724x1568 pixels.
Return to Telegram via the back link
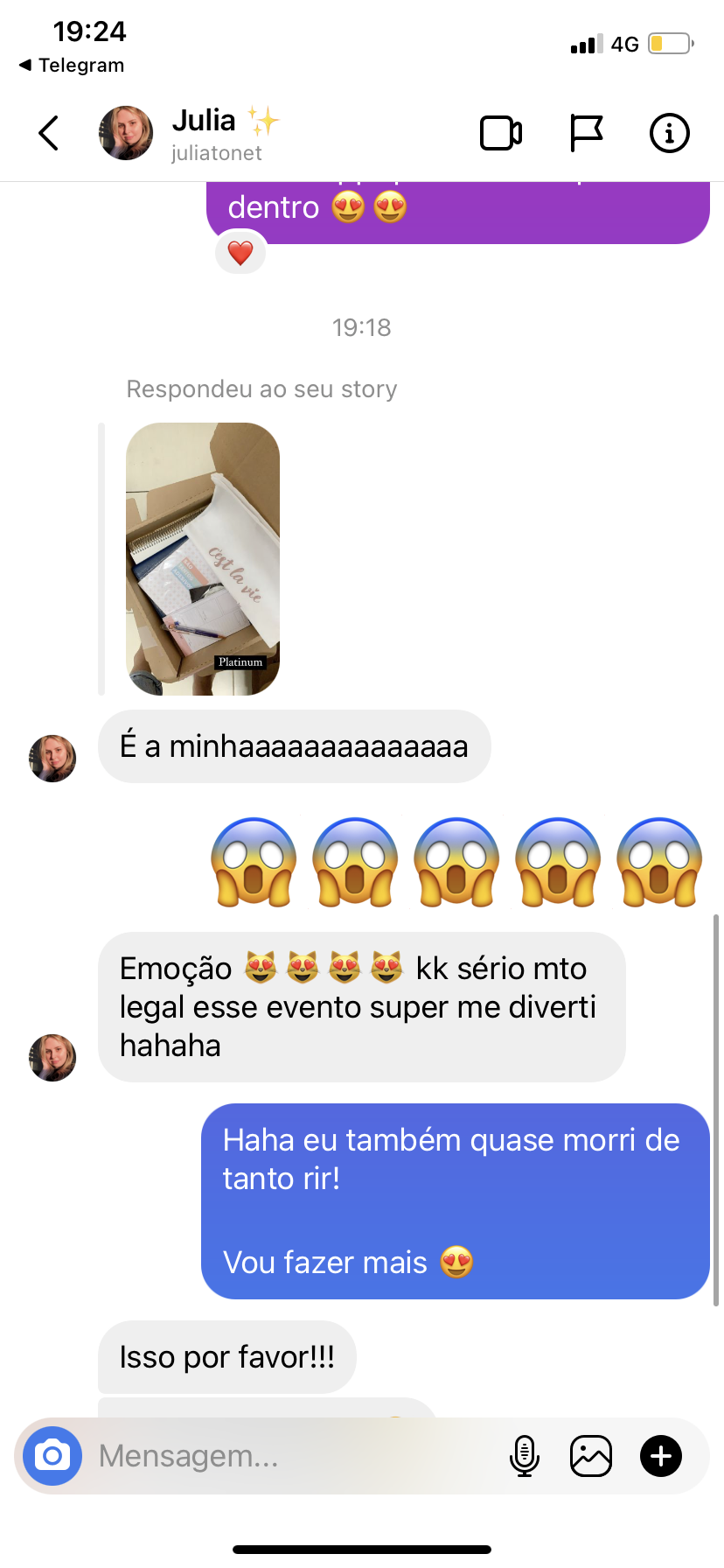click(72, 65)
